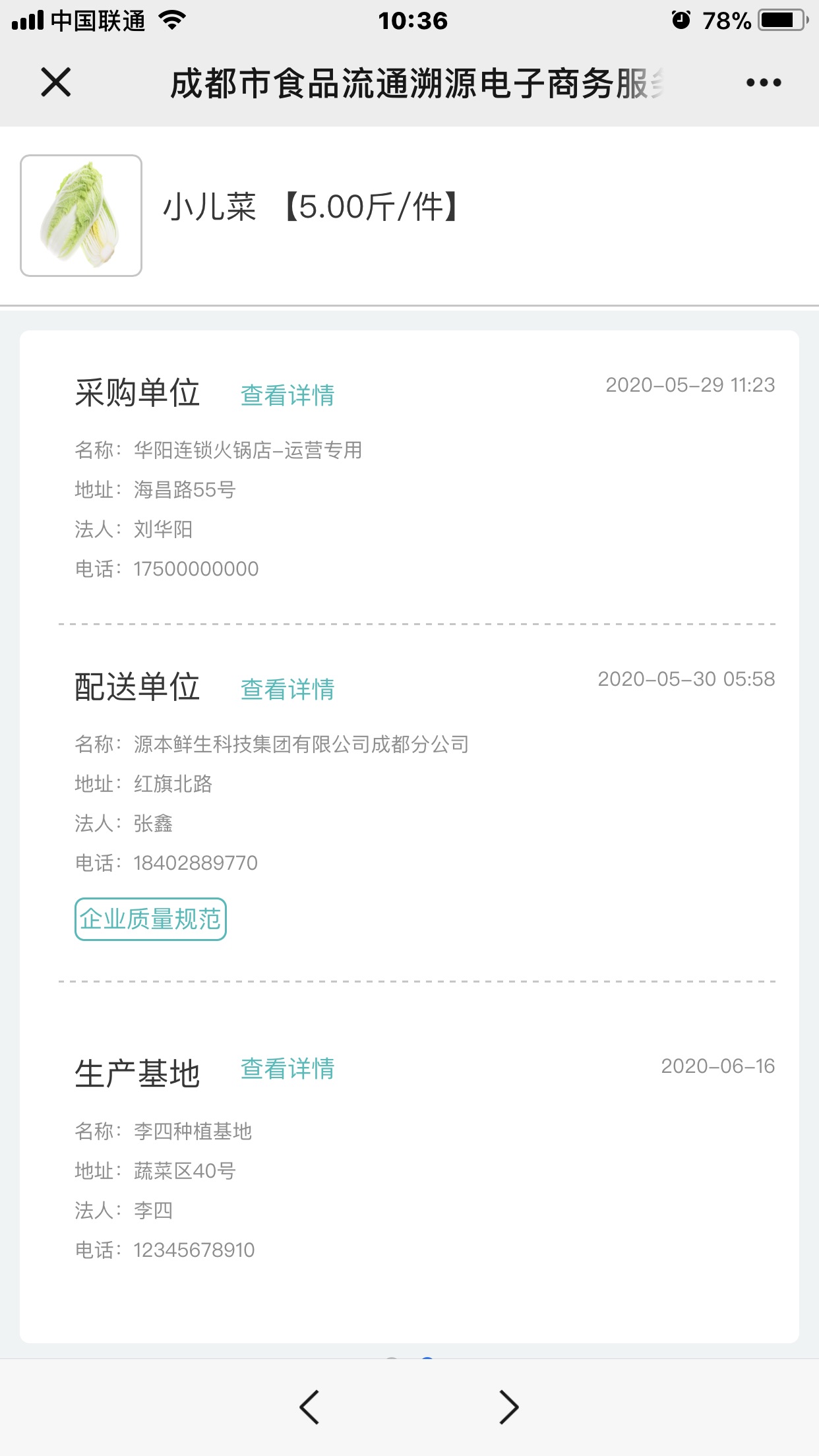819x1456 pixels.
Task: Open the more options ••• menu
Action: pos(763,82)
